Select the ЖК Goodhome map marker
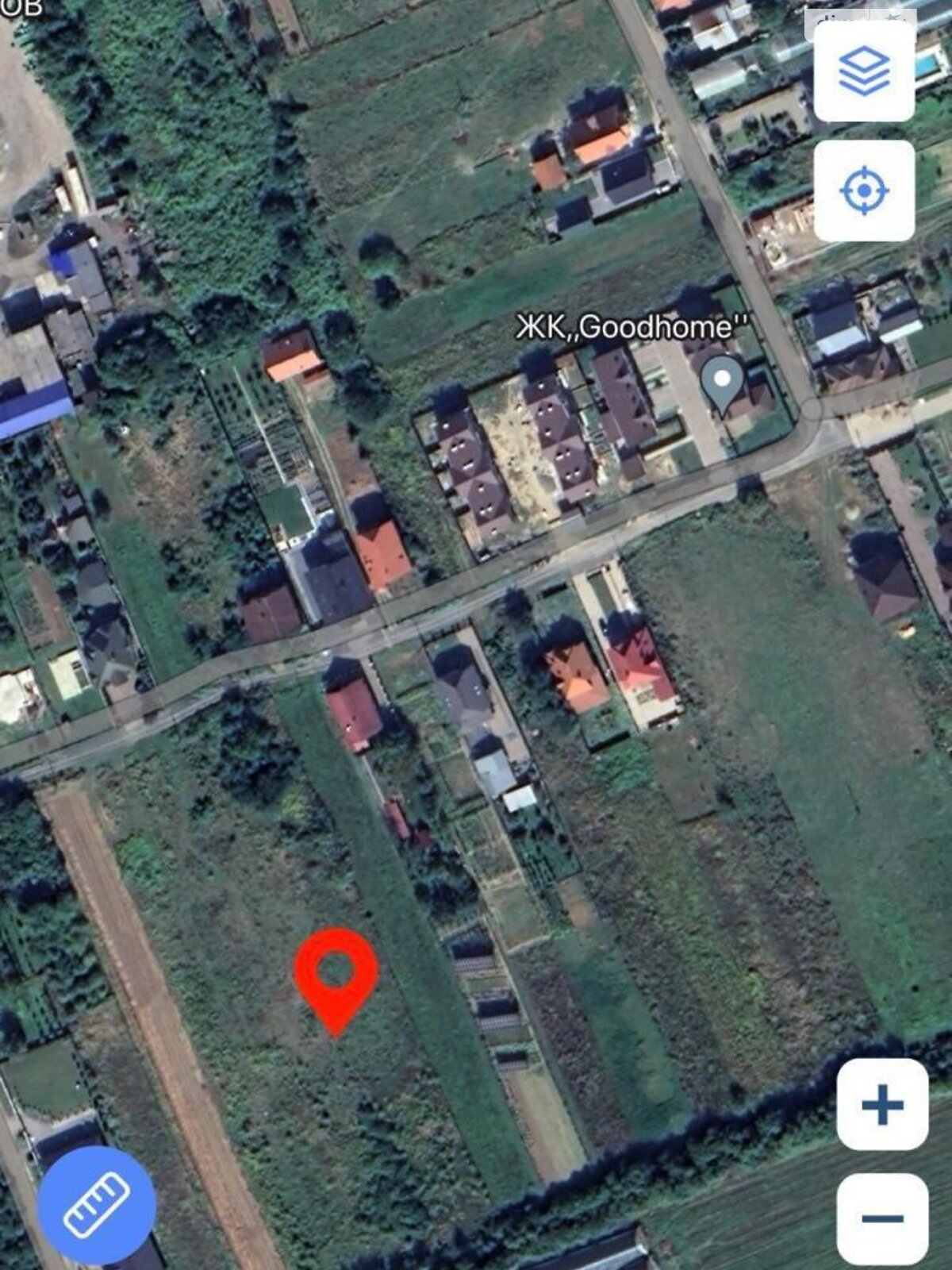 coord(721,383)
